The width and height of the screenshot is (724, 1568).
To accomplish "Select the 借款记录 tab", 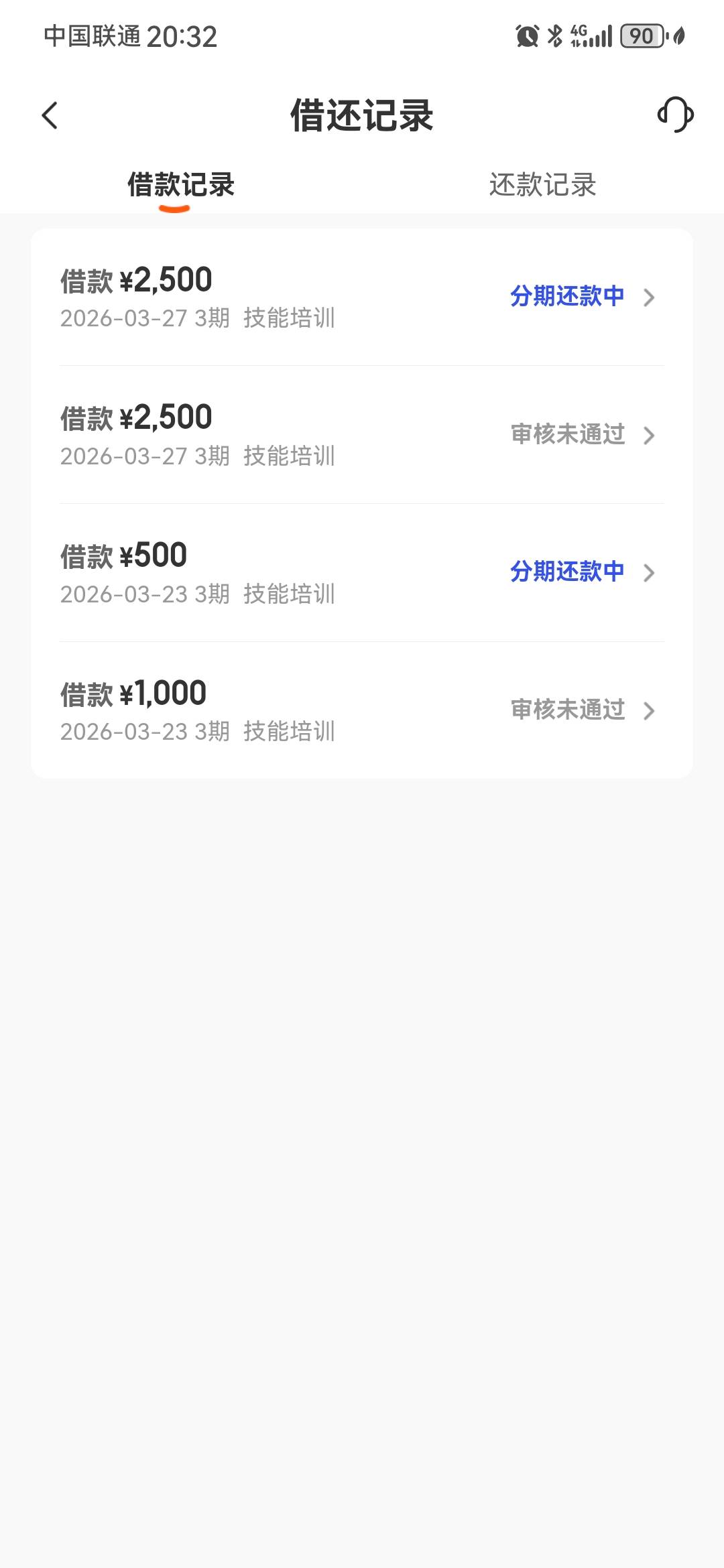I will [180, 185].
